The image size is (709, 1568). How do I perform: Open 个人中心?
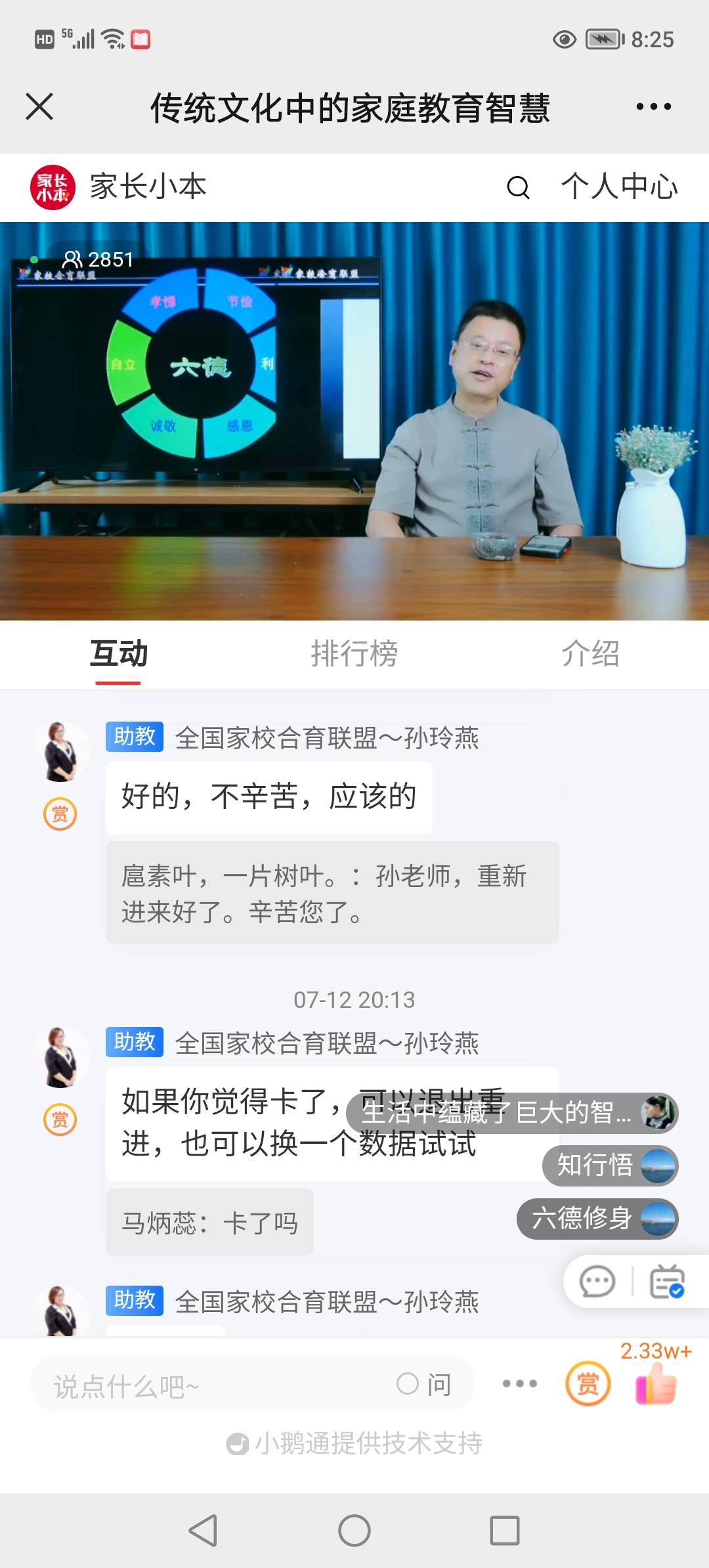point(619,187)
